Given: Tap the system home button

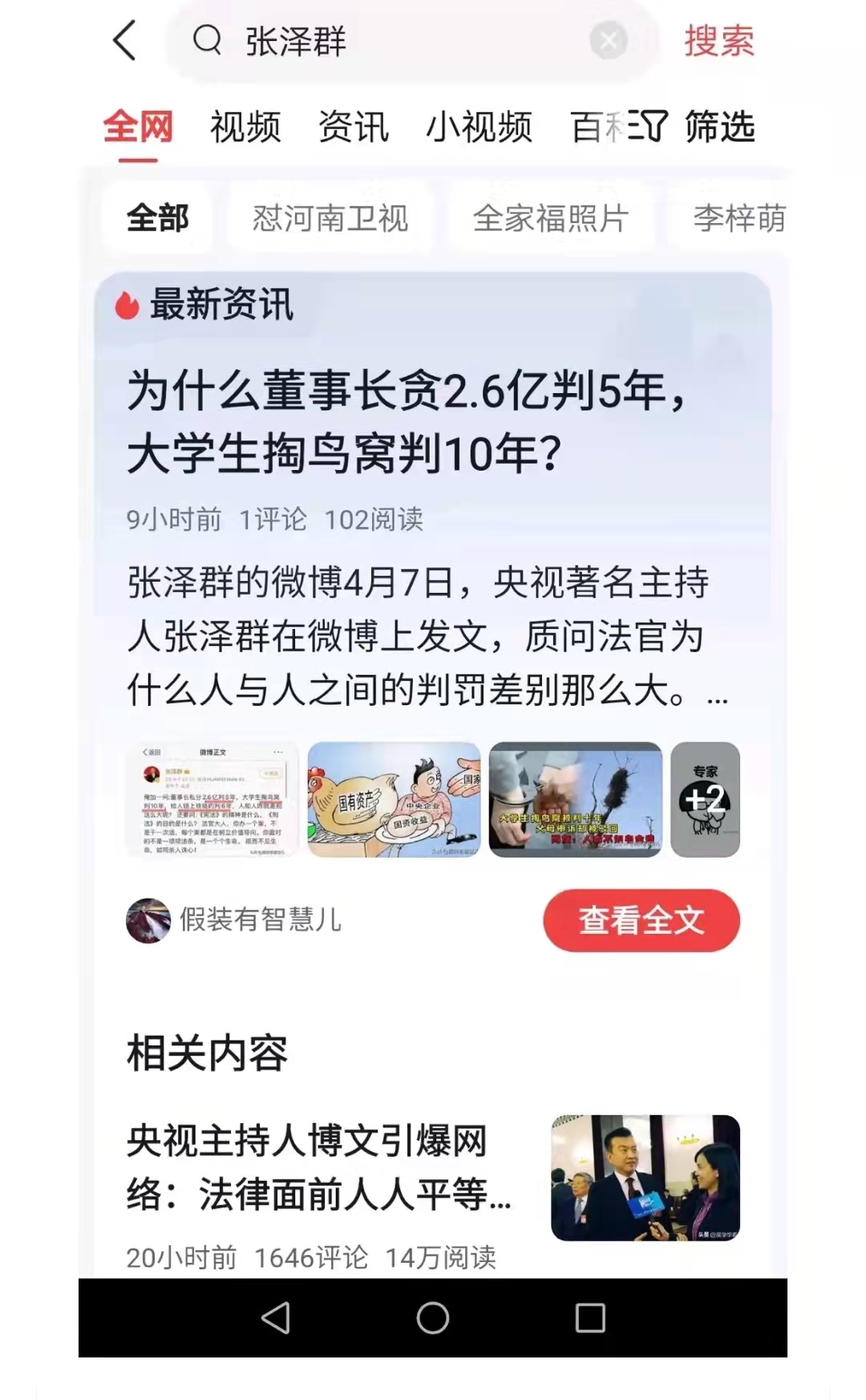Looking at the screenshot, I should click(x=433, y=1317).
